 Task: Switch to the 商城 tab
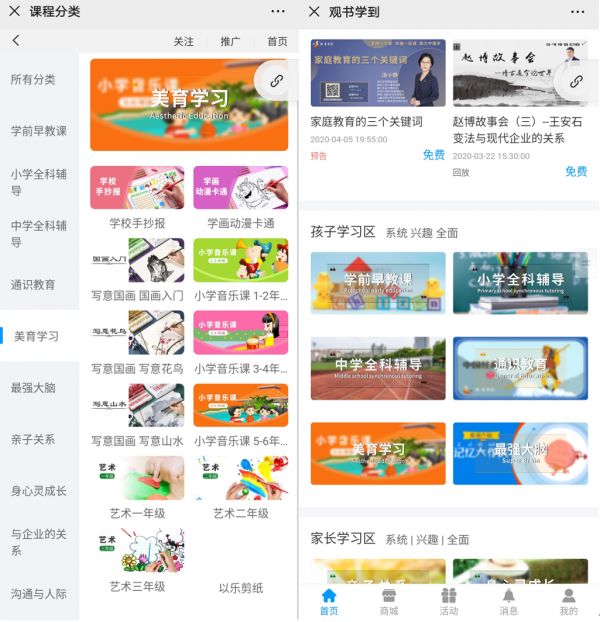click(x=389, y=601)
